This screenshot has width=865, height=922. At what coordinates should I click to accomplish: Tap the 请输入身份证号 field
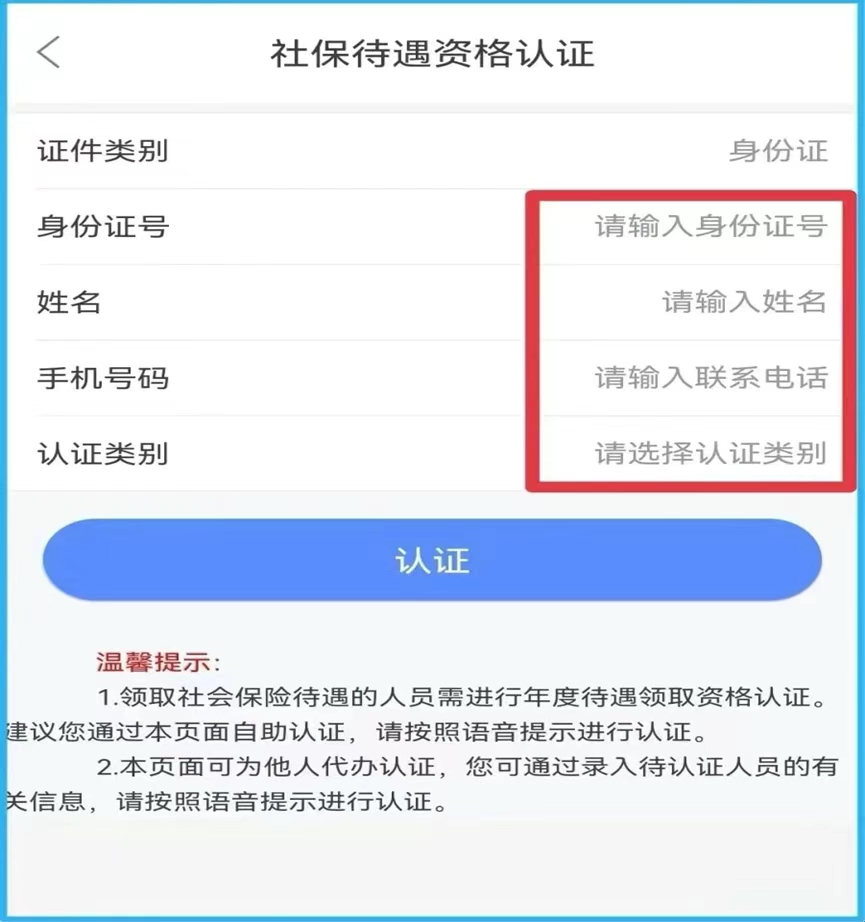tap(710, 226)
